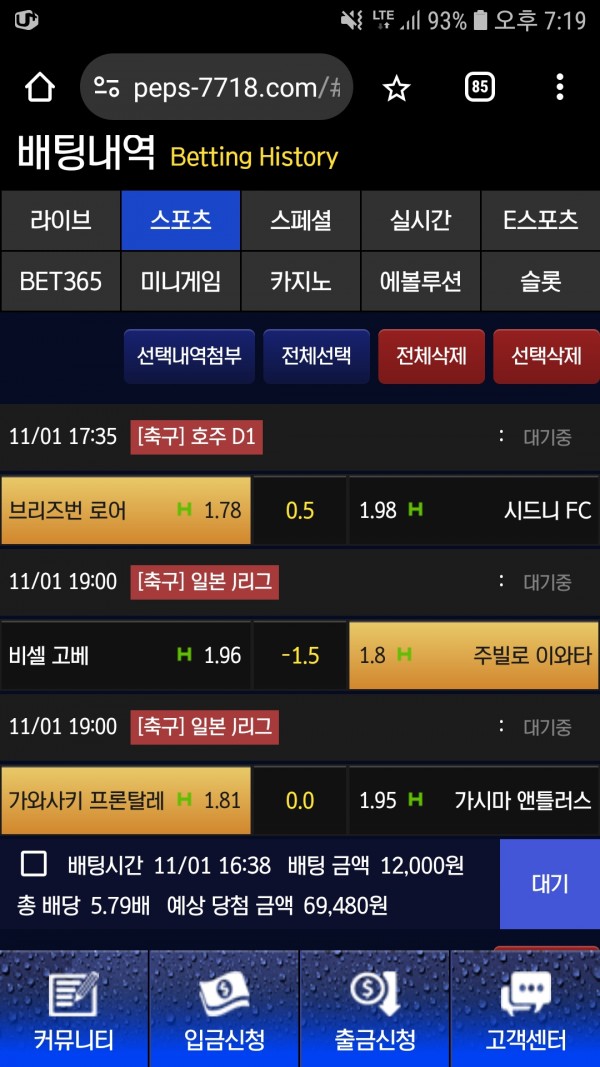The width and height of the screenshot is (600, 1067).
Task: Switch to the 라이브 tab
Action: click(x=61, y=220)
